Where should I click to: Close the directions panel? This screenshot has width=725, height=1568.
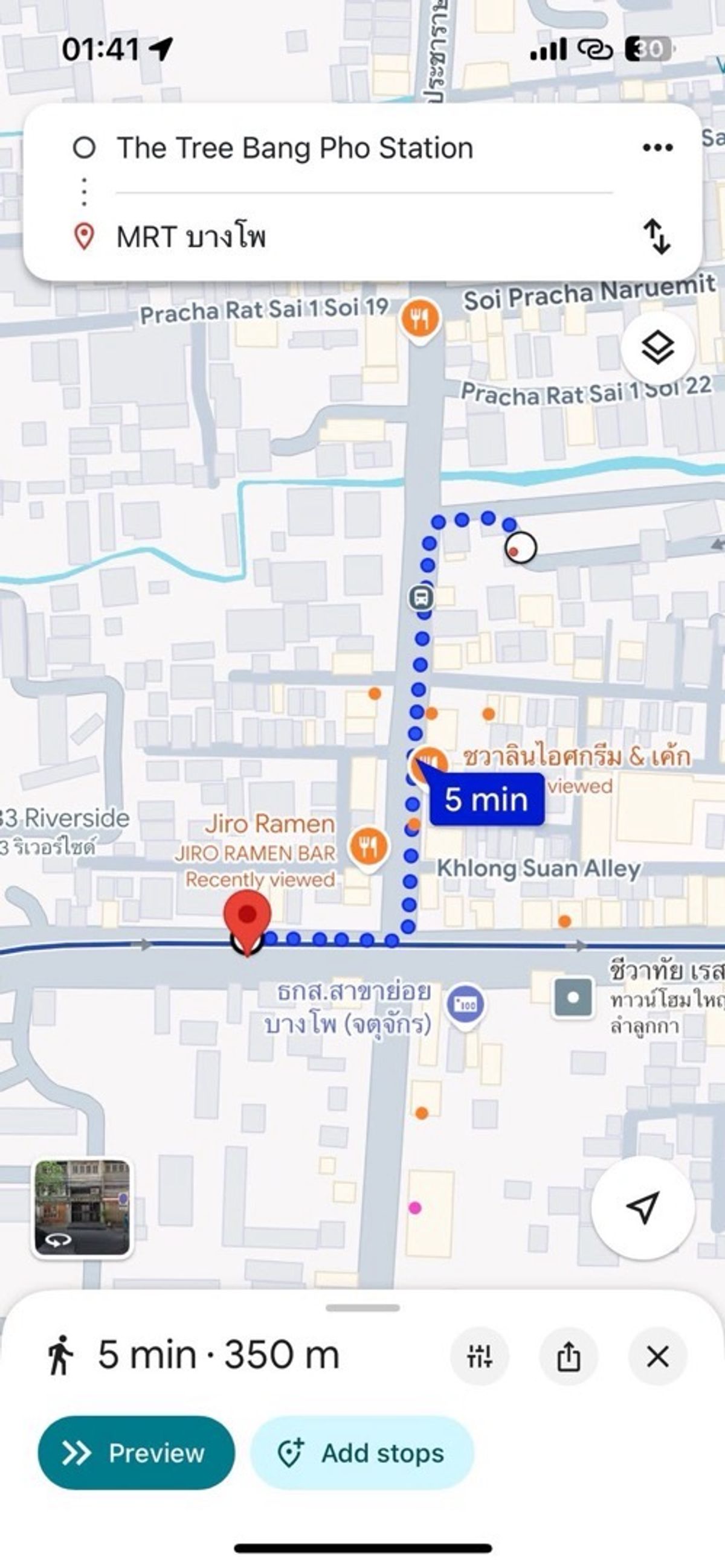[657, 1357]
